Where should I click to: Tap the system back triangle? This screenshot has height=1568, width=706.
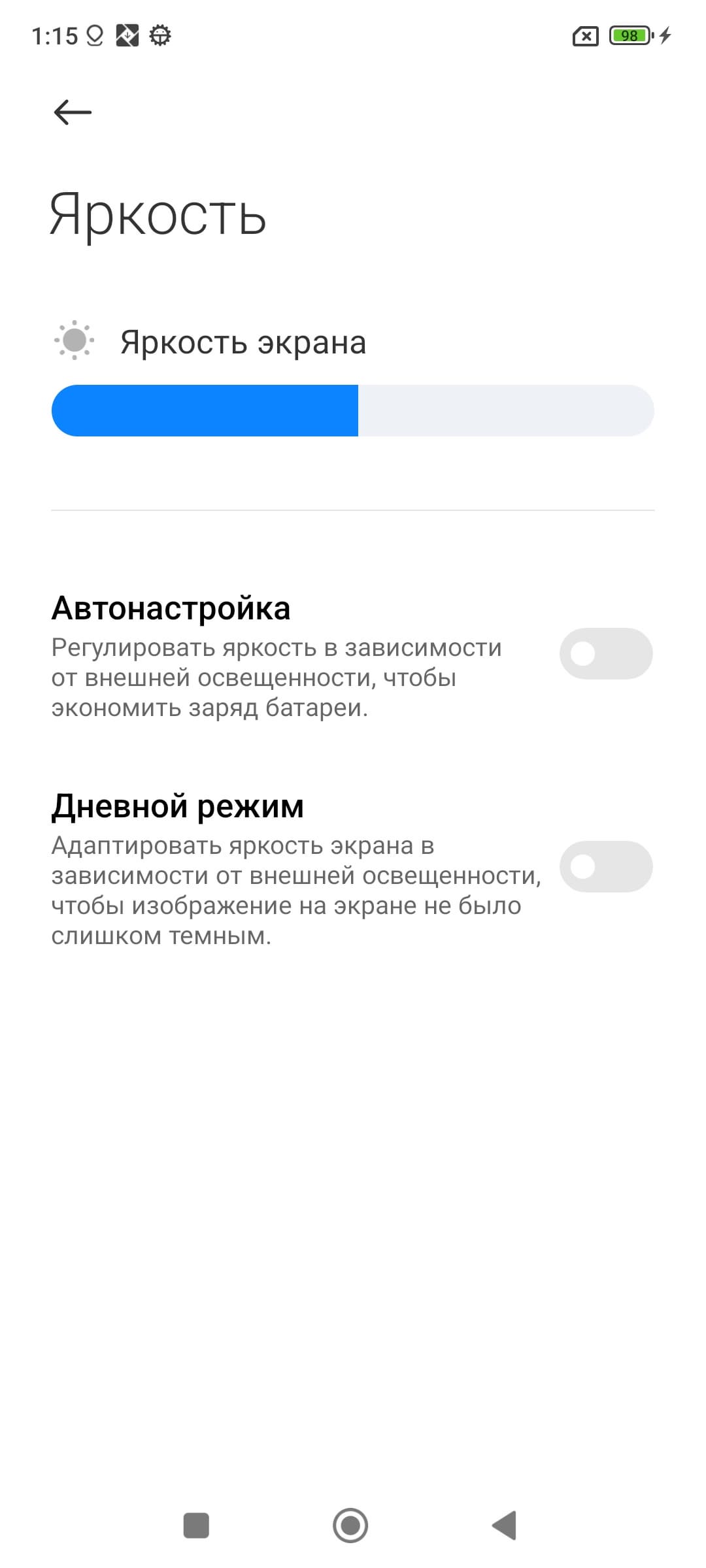pos(505,1526)
